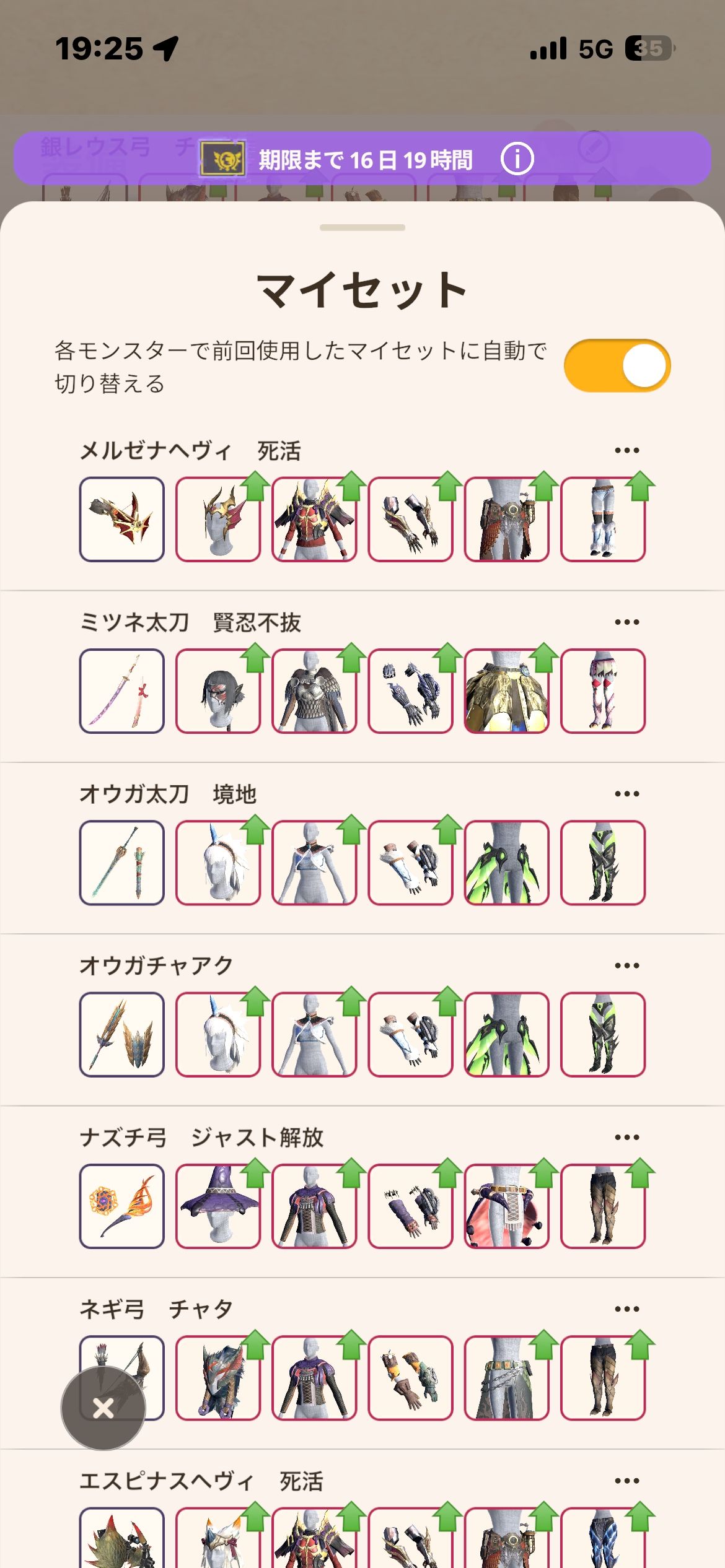725x1568 pixels.
Task: Open more options for エスピナスヘヴィ 死活
Action: 626,1481
